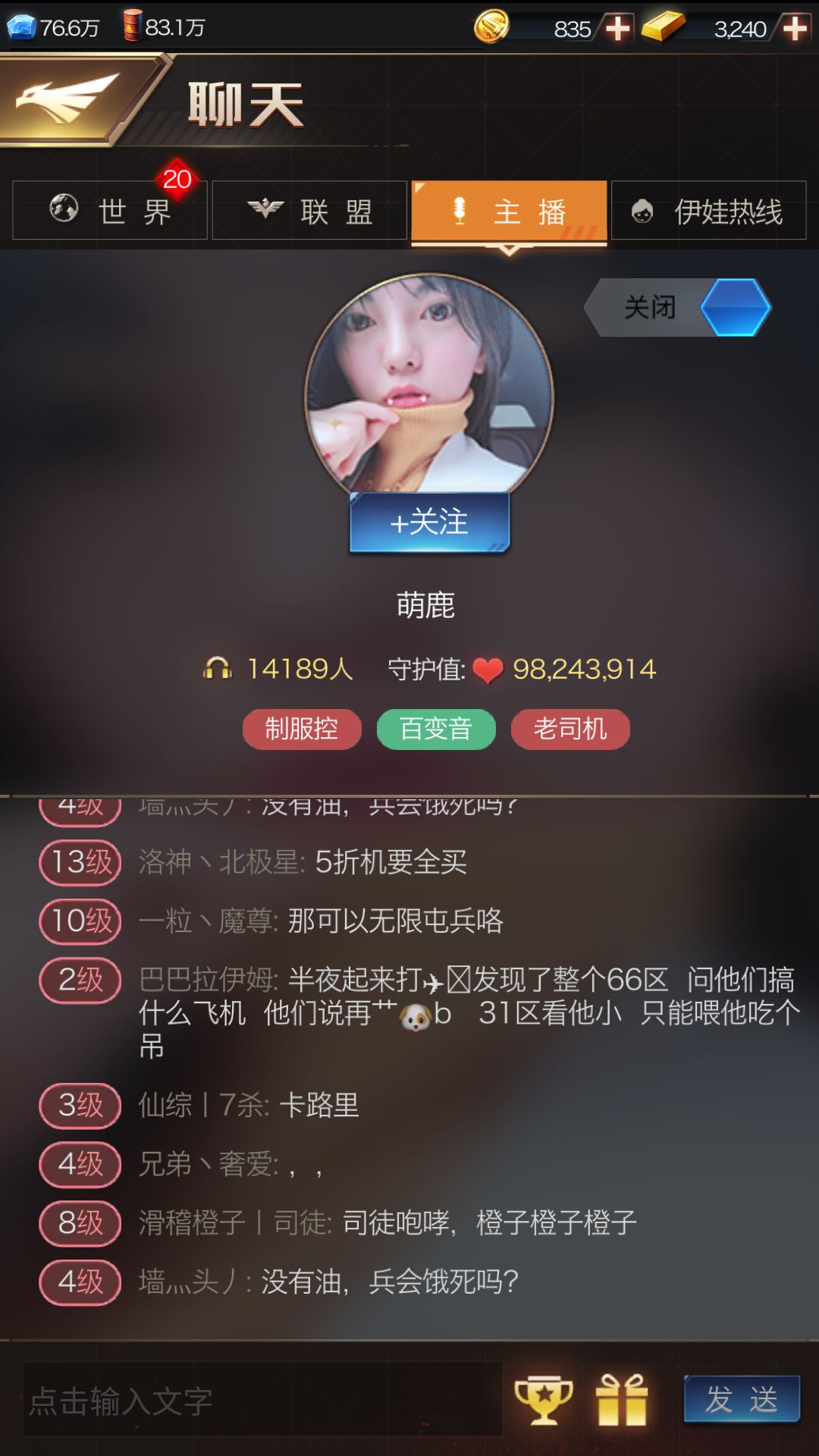
Task: Follow the streamer with +关注
Action: [429, 522]
